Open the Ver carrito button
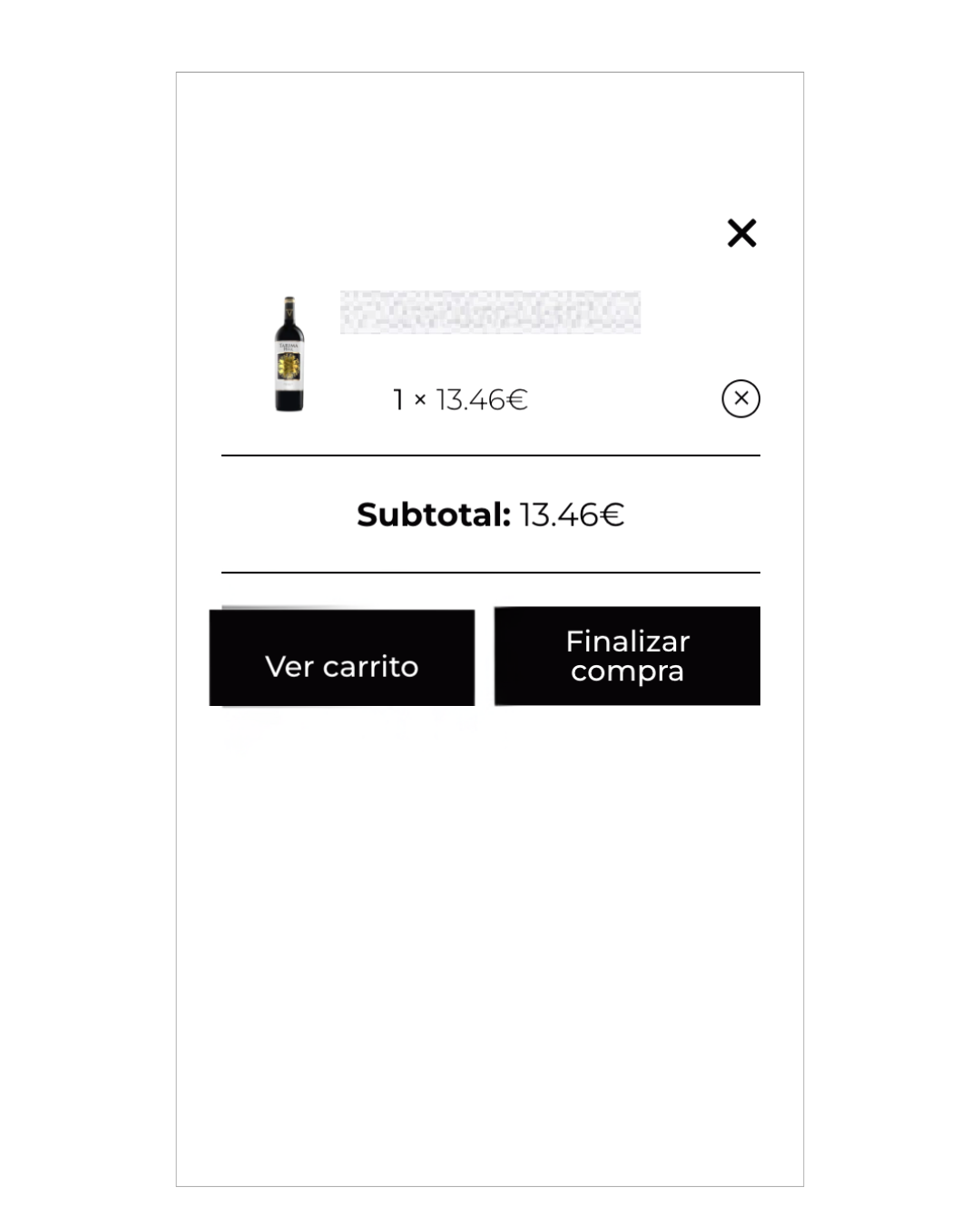Viewport: 980px width, 1225px height. coord(342,658)
